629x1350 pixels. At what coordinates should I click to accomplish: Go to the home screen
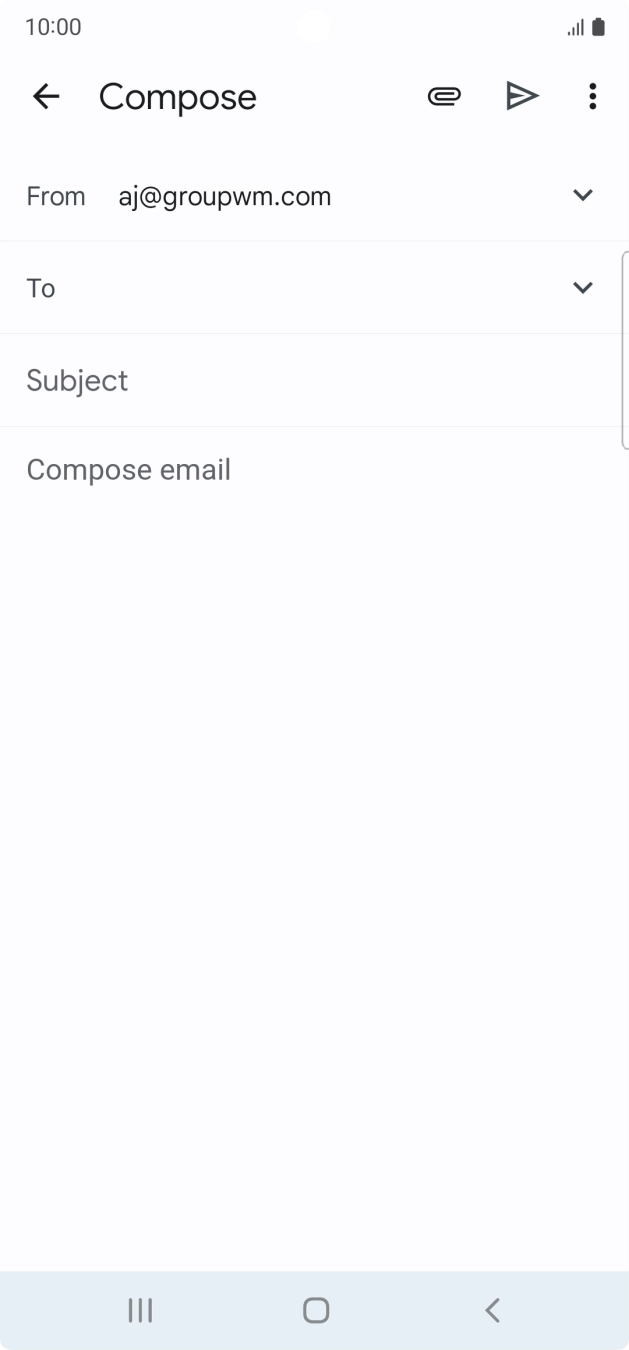(316, 1310)
